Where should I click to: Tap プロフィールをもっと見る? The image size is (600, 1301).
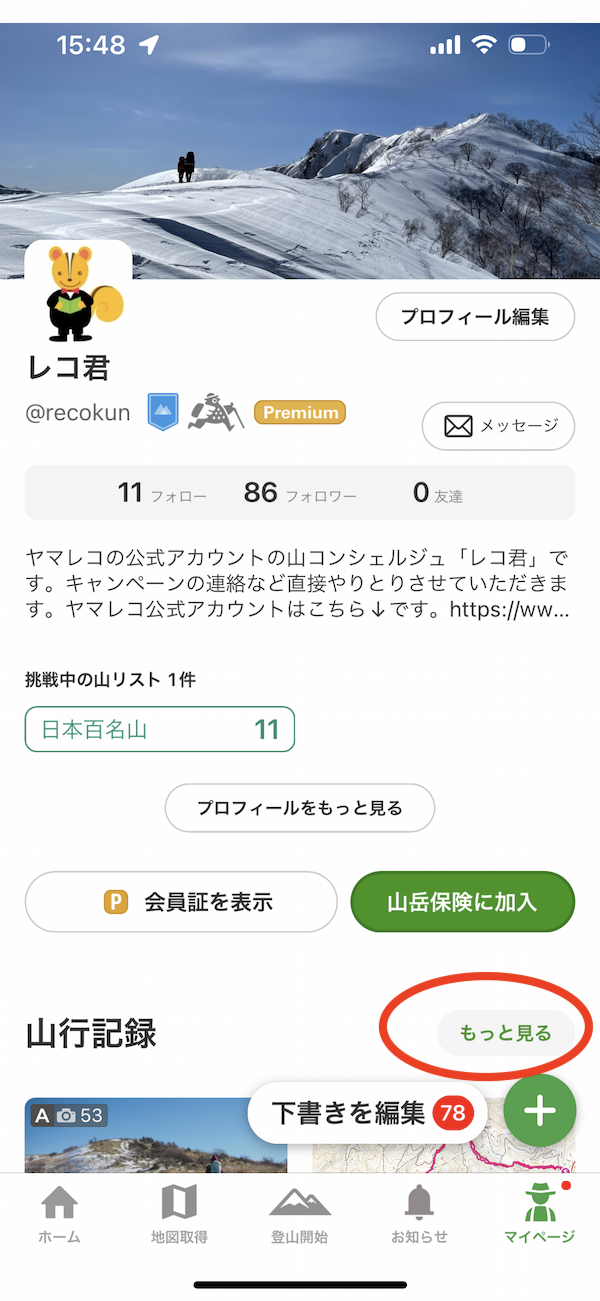click(300, 808)
